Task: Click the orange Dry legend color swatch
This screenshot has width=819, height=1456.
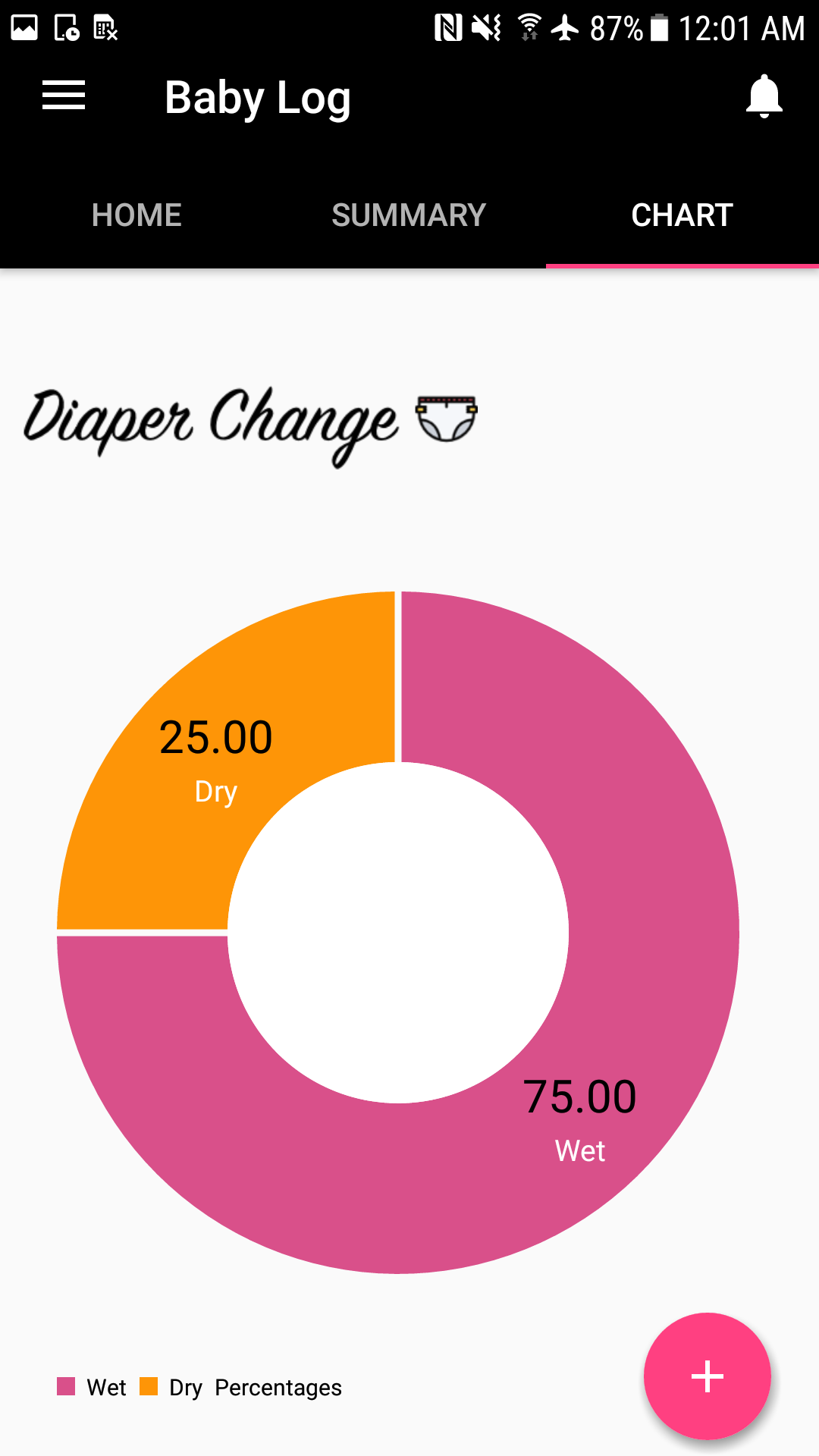Action: [x=149, y=1388]
